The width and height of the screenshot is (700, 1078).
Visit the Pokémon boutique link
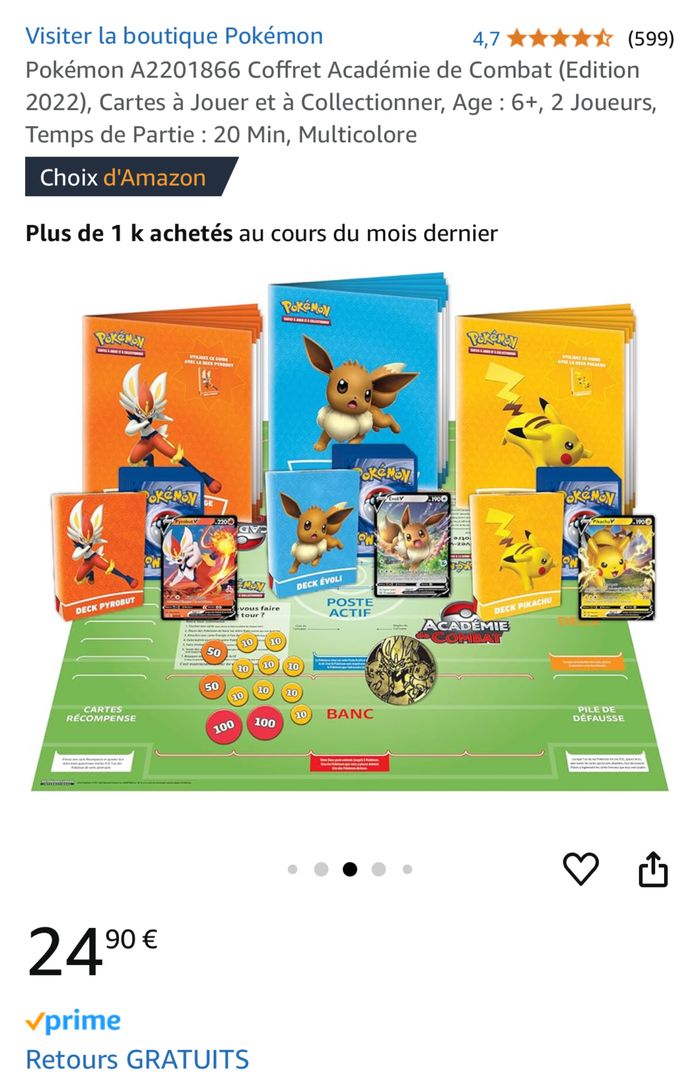click(x=174, y=37)
